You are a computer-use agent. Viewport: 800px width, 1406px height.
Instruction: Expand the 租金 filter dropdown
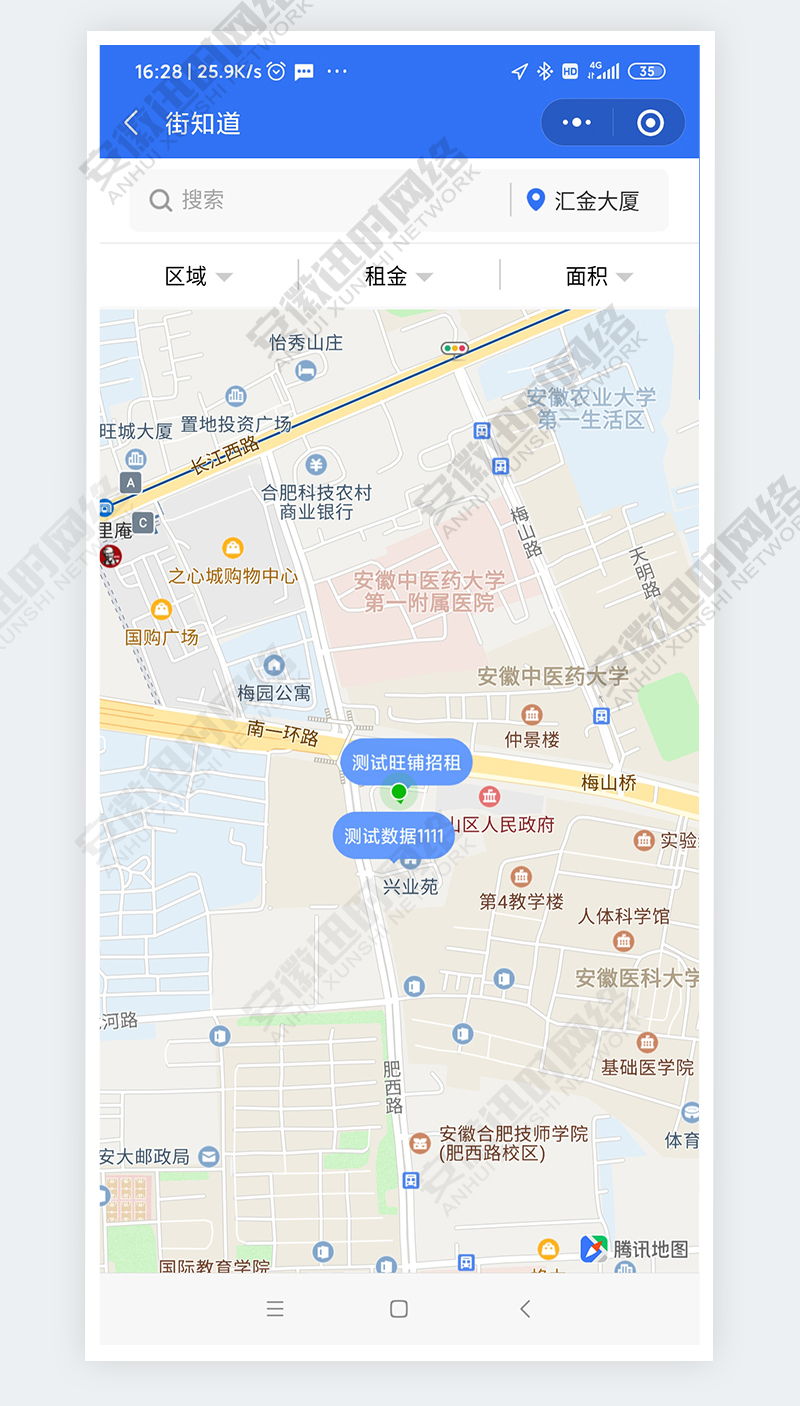[398, 277]
